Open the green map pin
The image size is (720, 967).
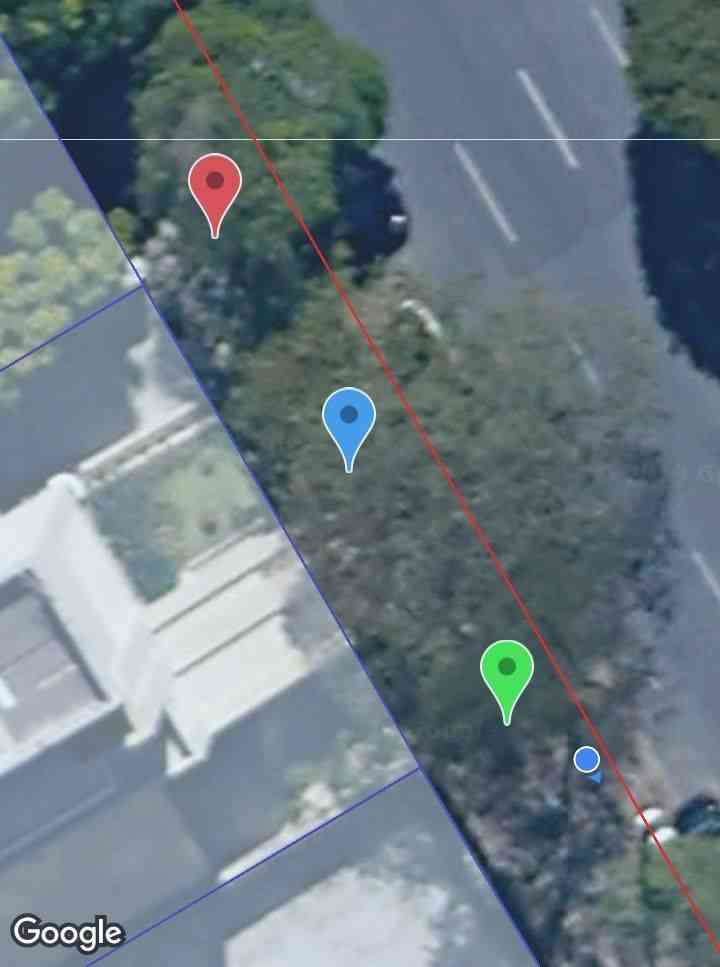pyautogui.click(x=507, y=671)
